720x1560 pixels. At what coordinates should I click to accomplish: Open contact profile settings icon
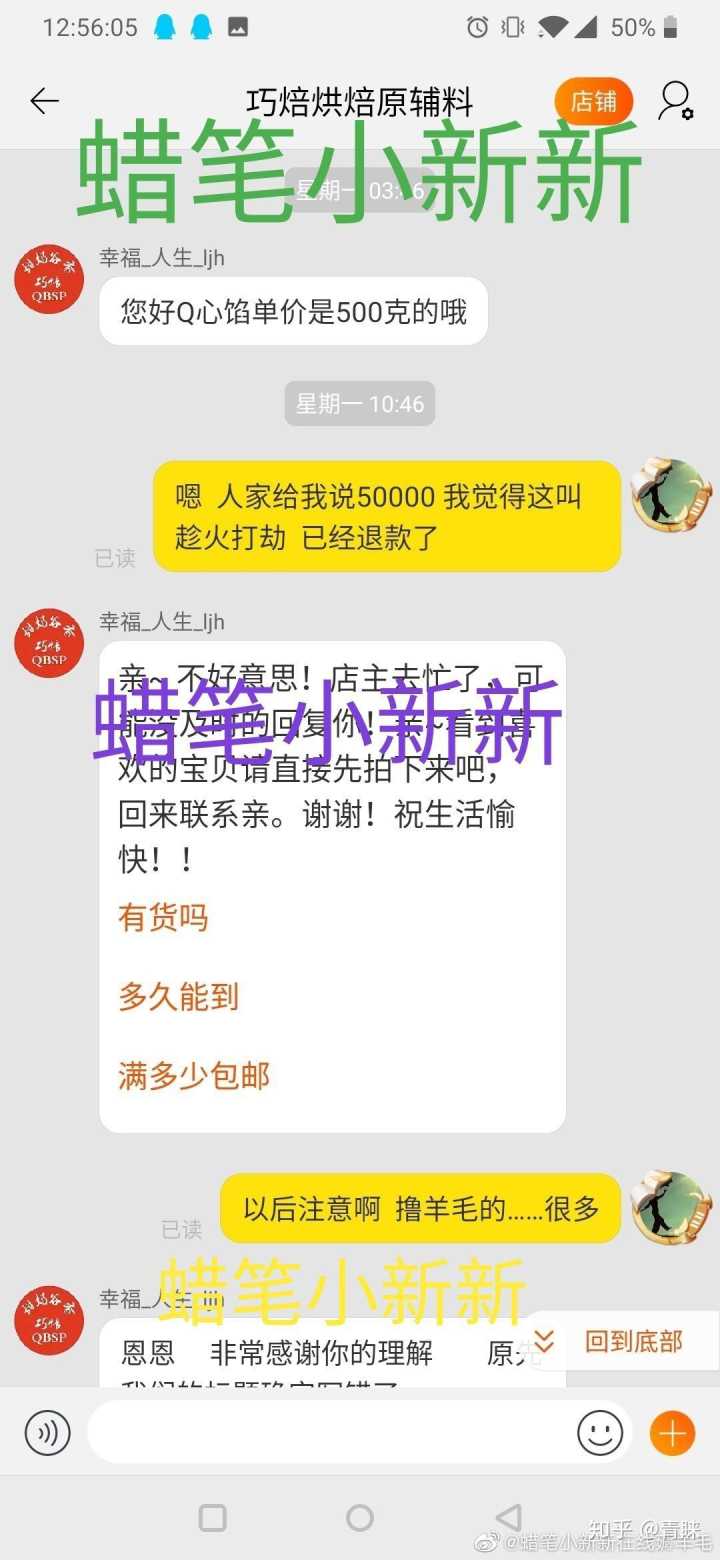[x=676, y=101]
